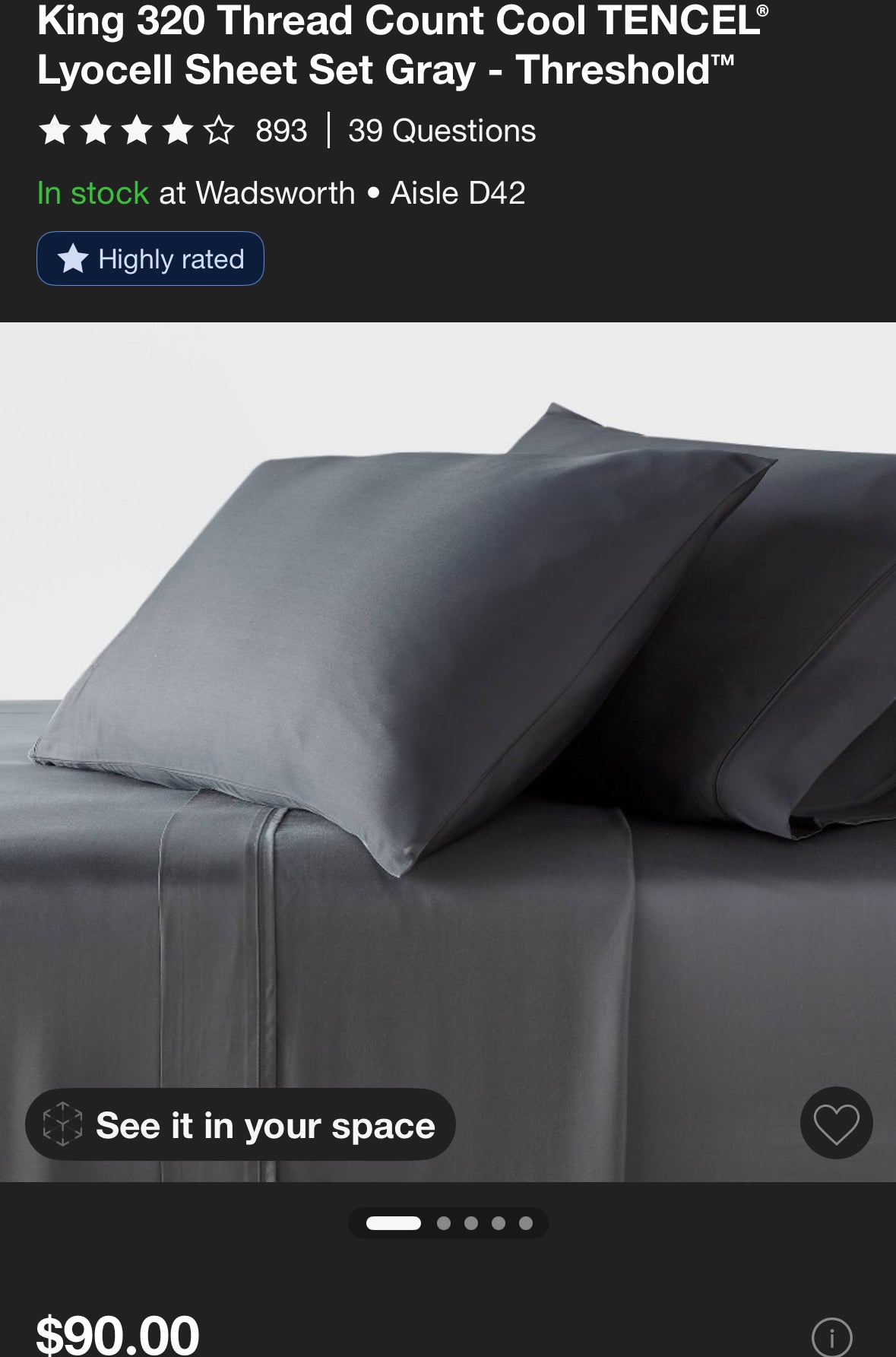Tap the gray sheet set product photo
This screenshot has width=896, height=1357.
pyautogui.click(x=448, y=760)
